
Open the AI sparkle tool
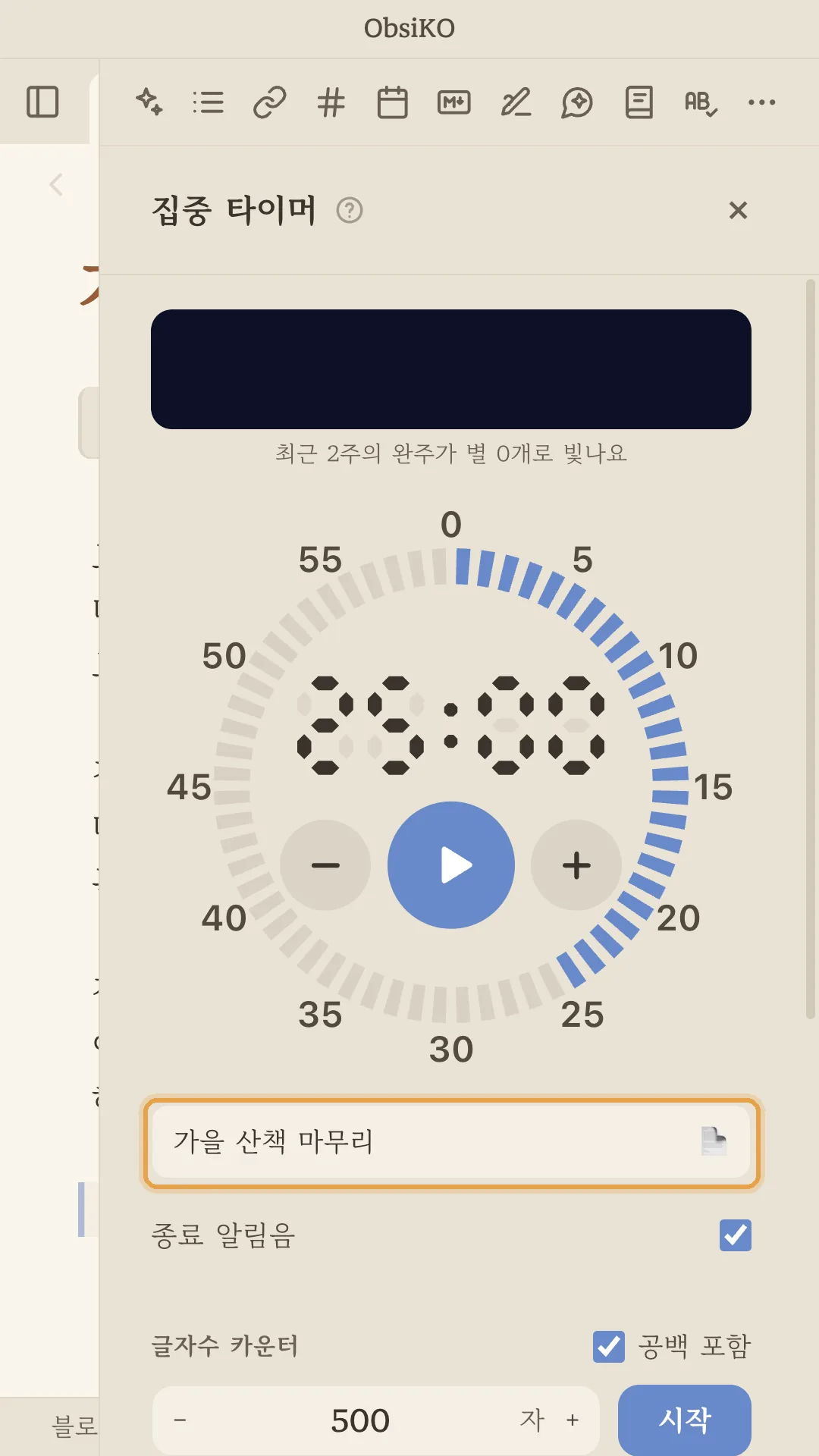point(149,102)
